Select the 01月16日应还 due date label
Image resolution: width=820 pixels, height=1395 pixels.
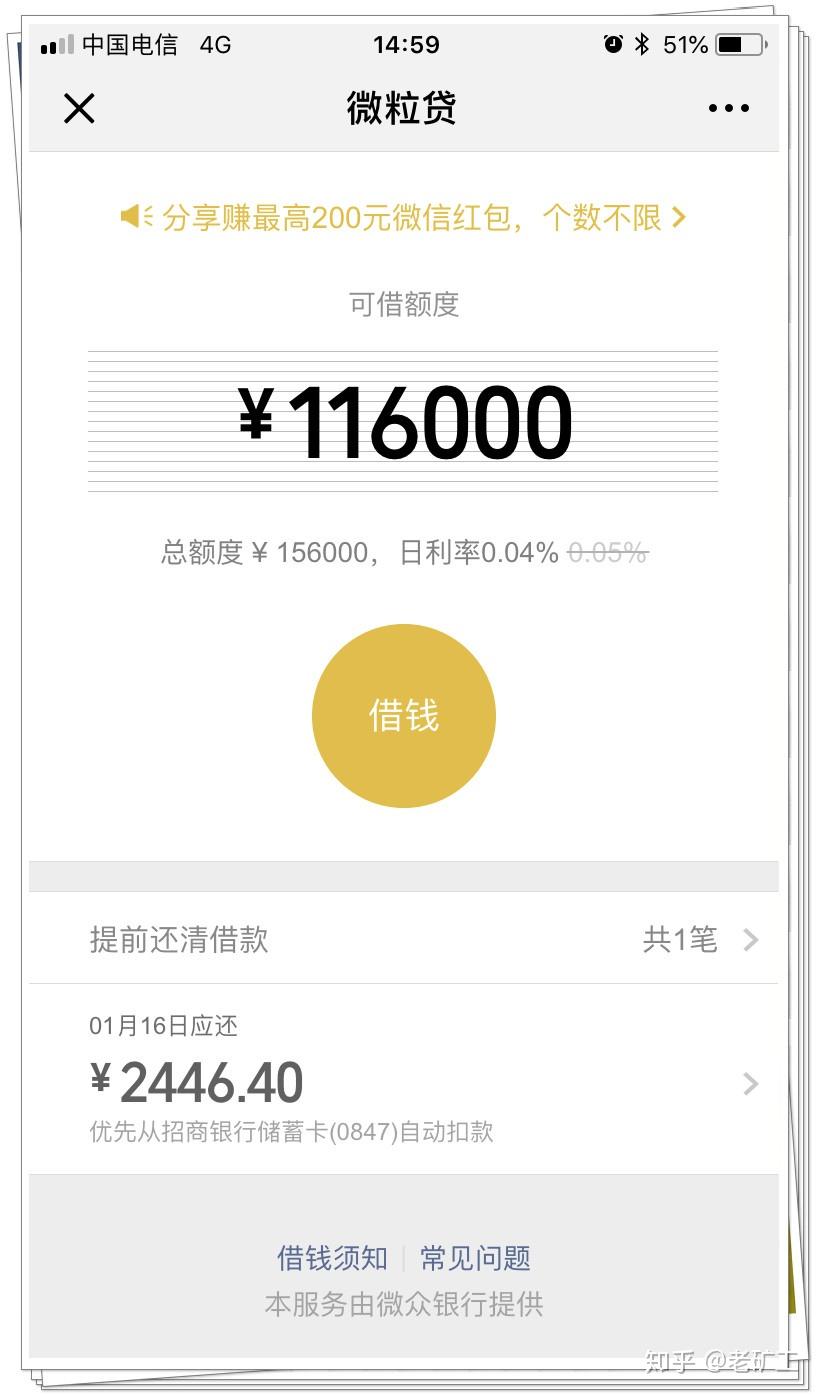click(x=163, y=1025)
